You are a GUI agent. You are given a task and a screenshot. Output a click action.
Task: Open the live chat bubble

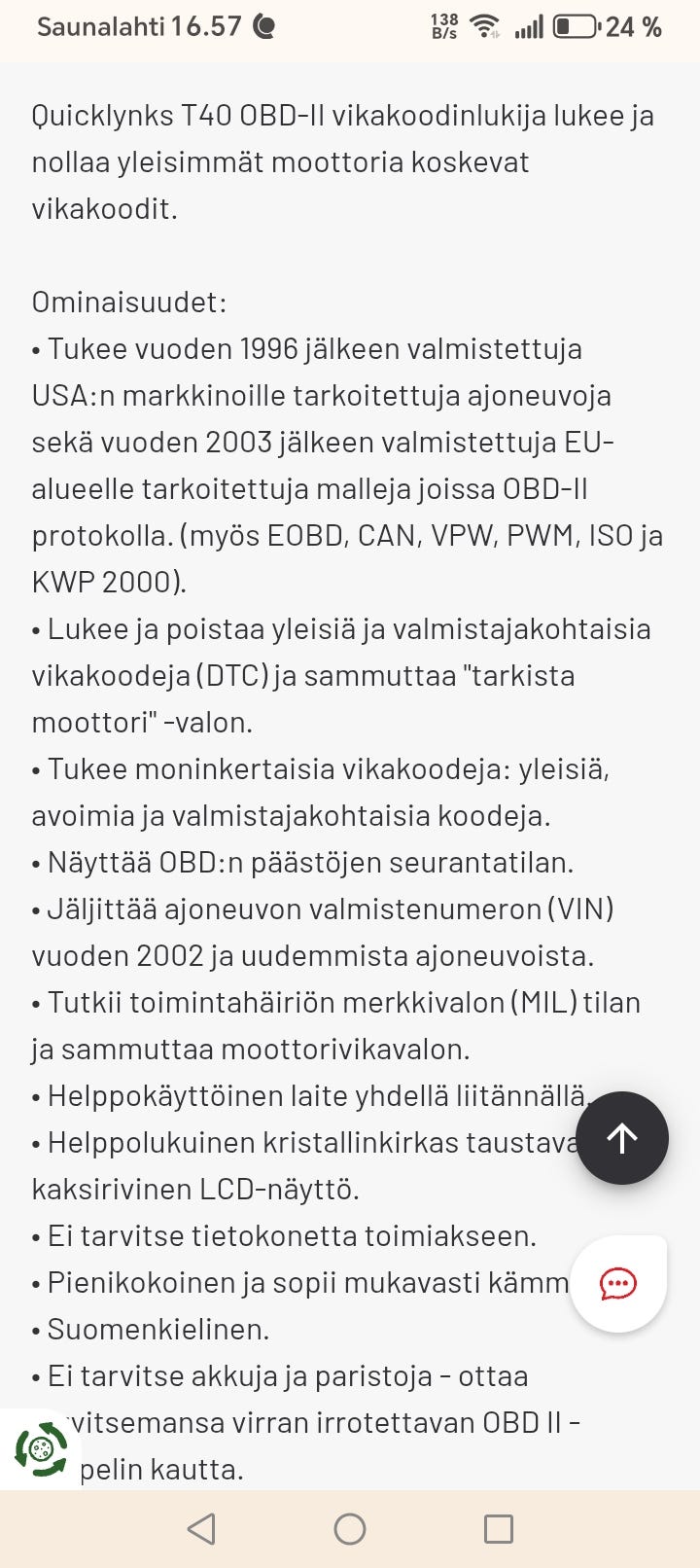[x=618, y=1284]
